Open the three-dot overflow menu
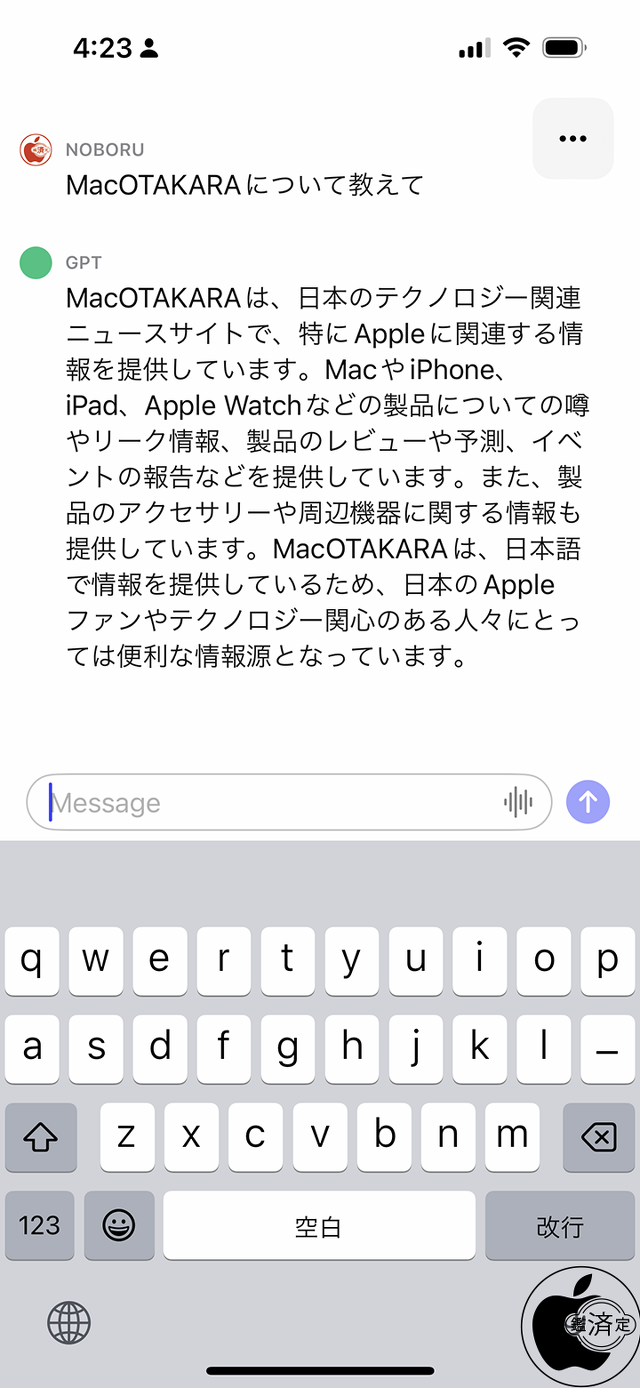 click(x=573, y=139)
